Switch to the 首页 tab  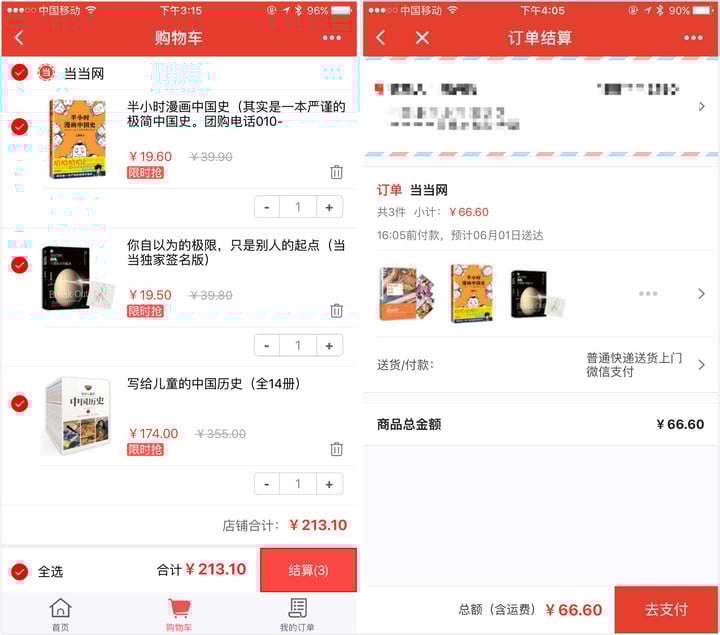coord(61,614)
